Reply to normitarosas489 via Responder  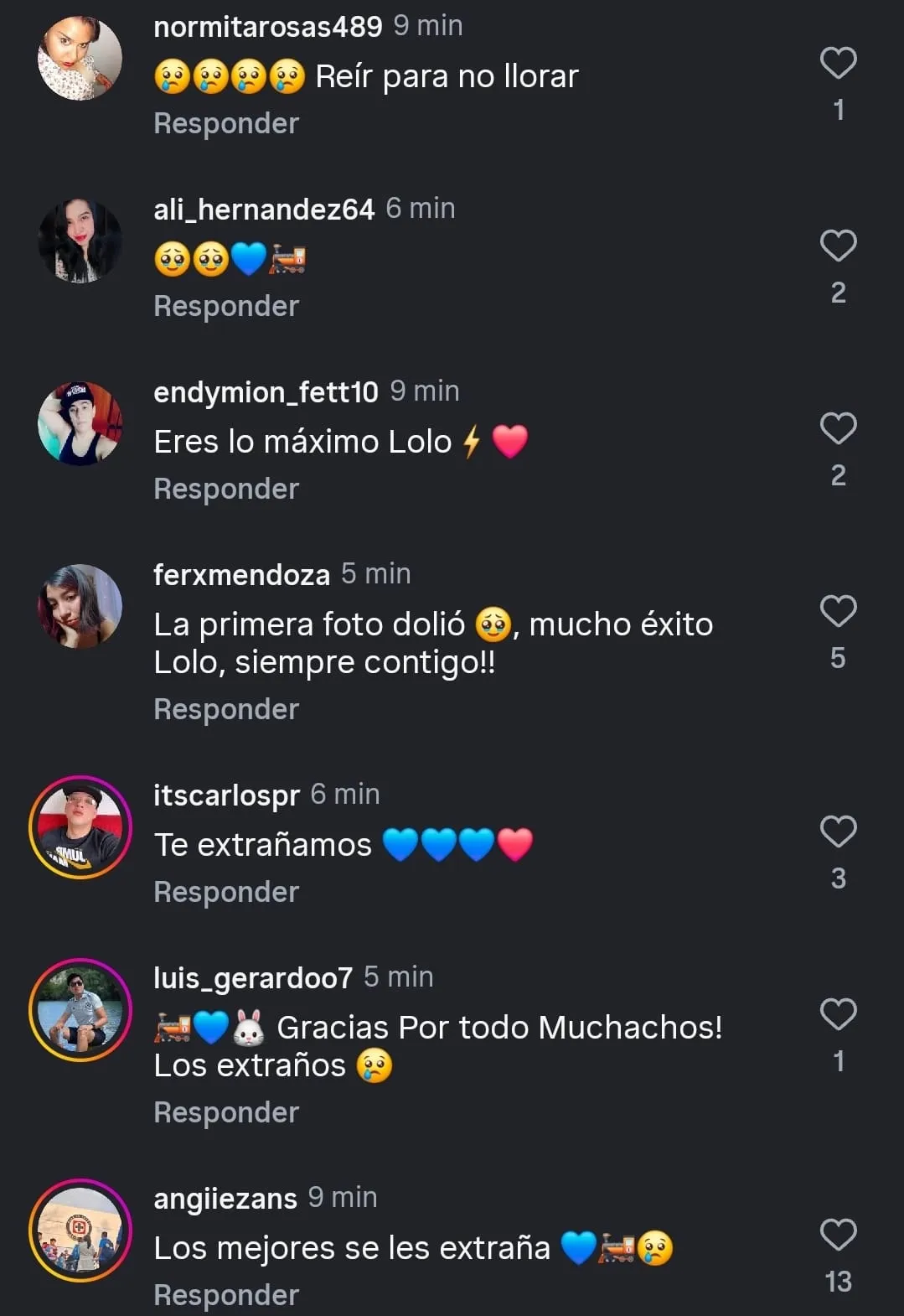coord(225,122)
